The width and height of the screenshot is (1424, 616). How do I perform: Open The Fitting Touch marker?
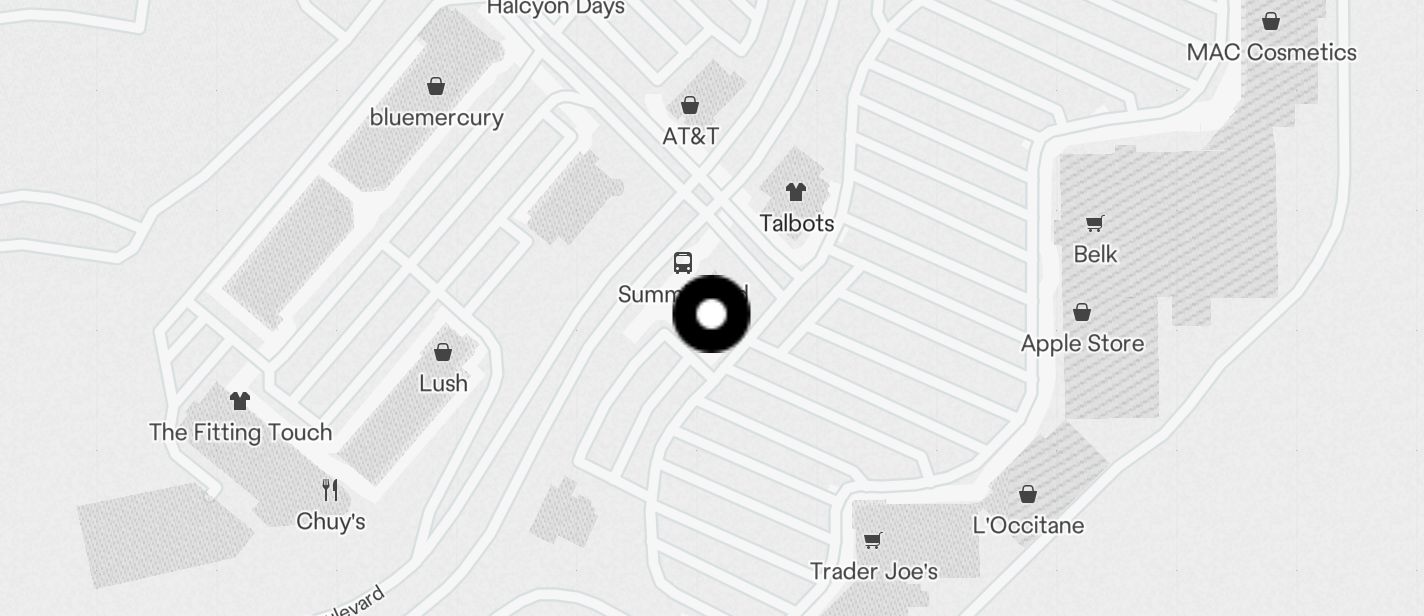pyautogui.click(x=240, y=402)
